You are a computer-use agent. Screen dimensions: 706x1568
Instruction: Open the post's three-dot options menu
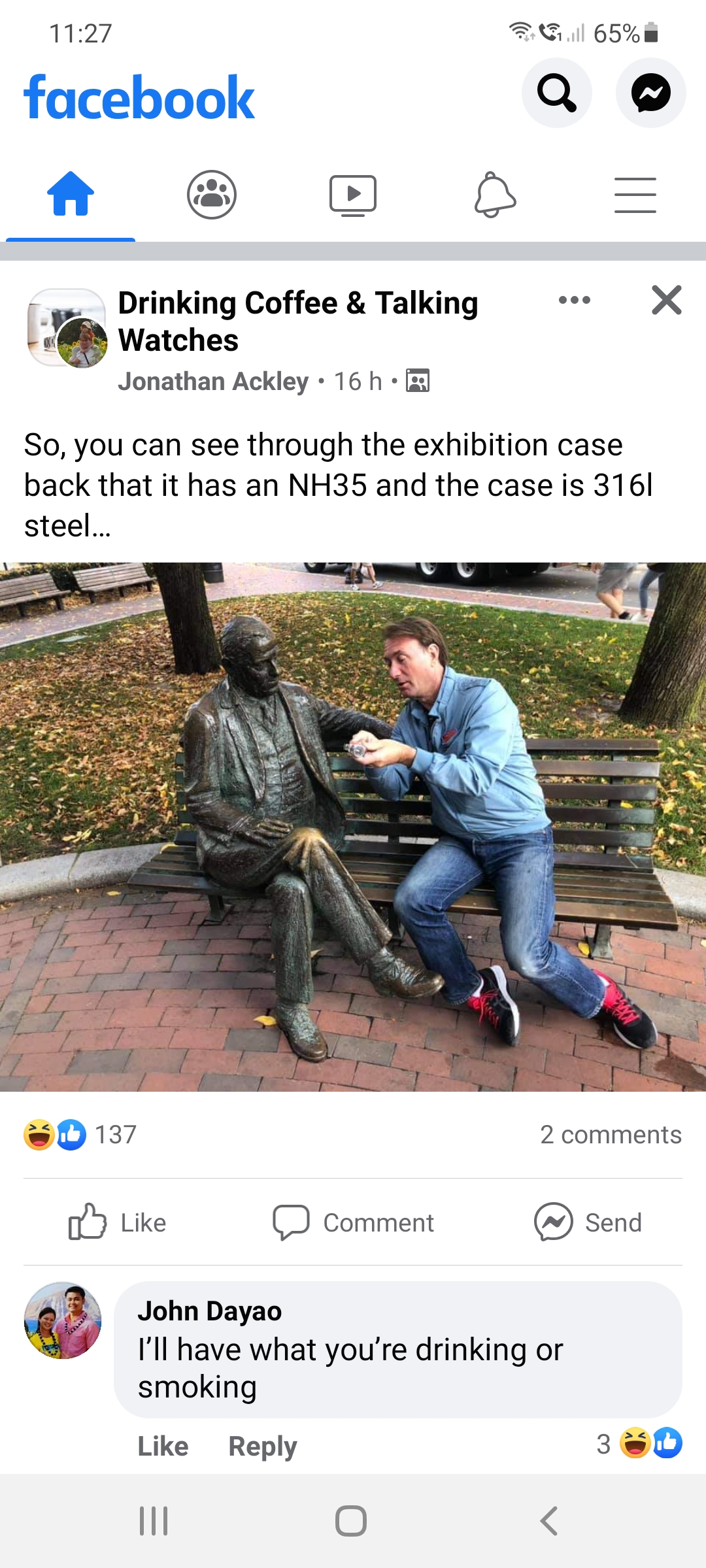pos(574,301)
